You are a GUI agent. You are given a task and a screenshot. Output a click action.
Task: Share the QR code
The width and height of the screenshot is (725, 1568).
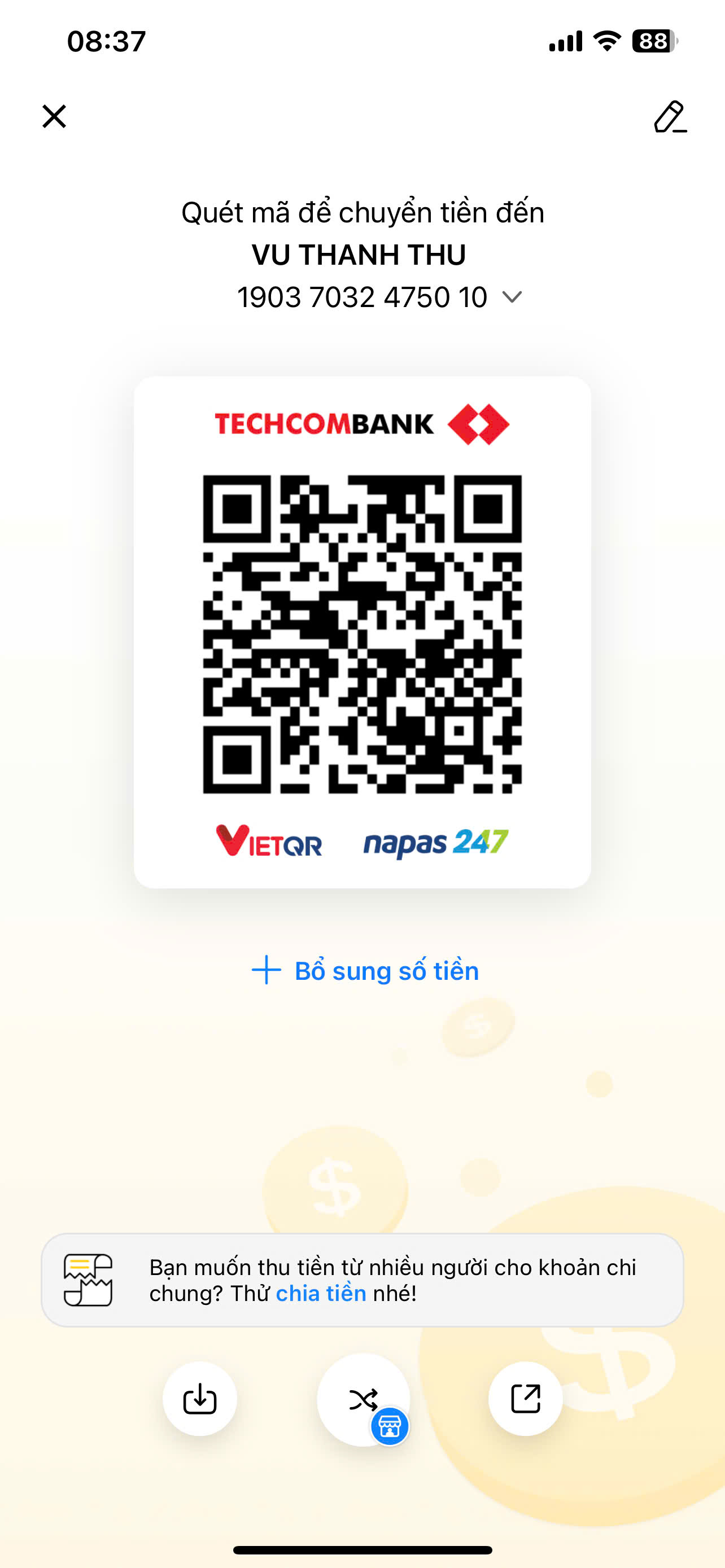pos(525,1398)
